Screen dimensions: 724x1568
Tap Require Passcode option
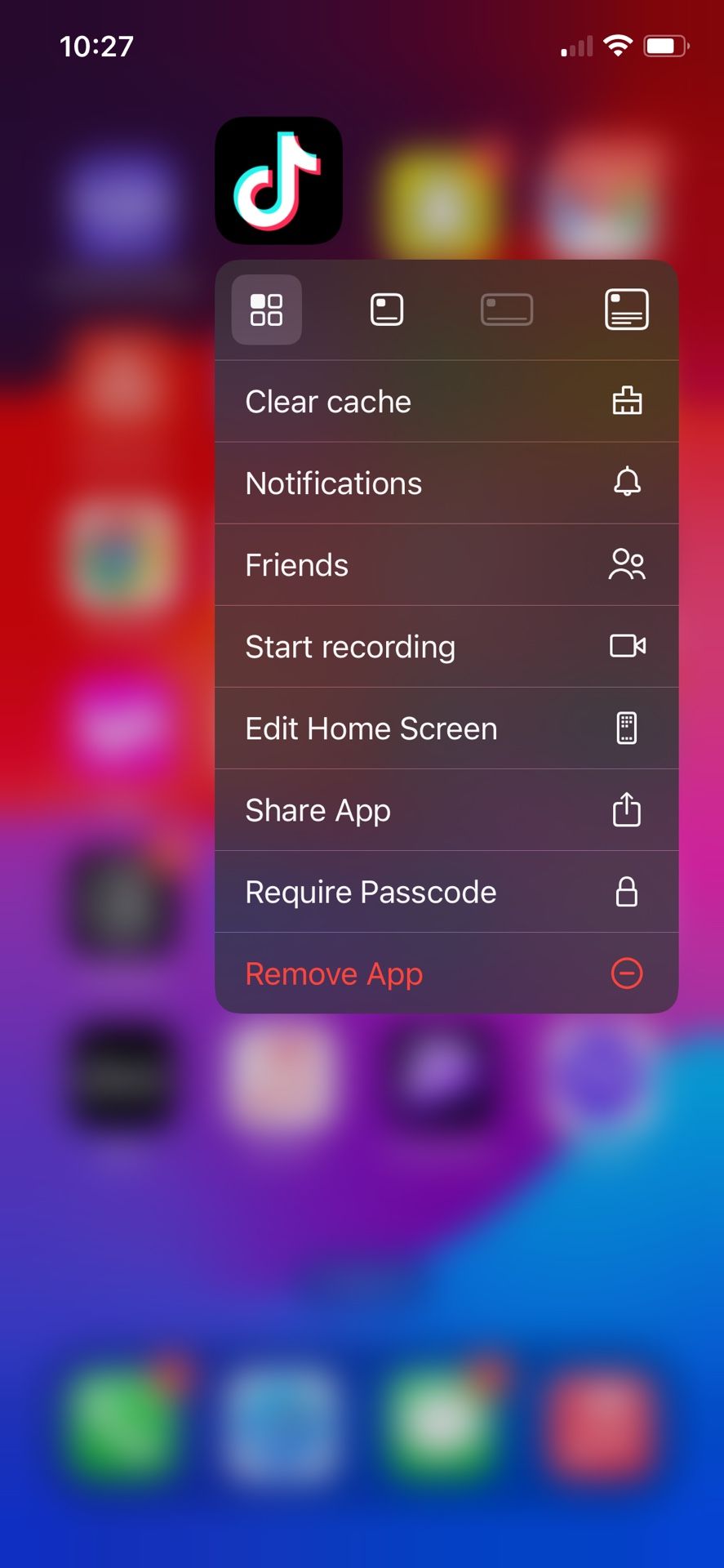pos(446,892)
